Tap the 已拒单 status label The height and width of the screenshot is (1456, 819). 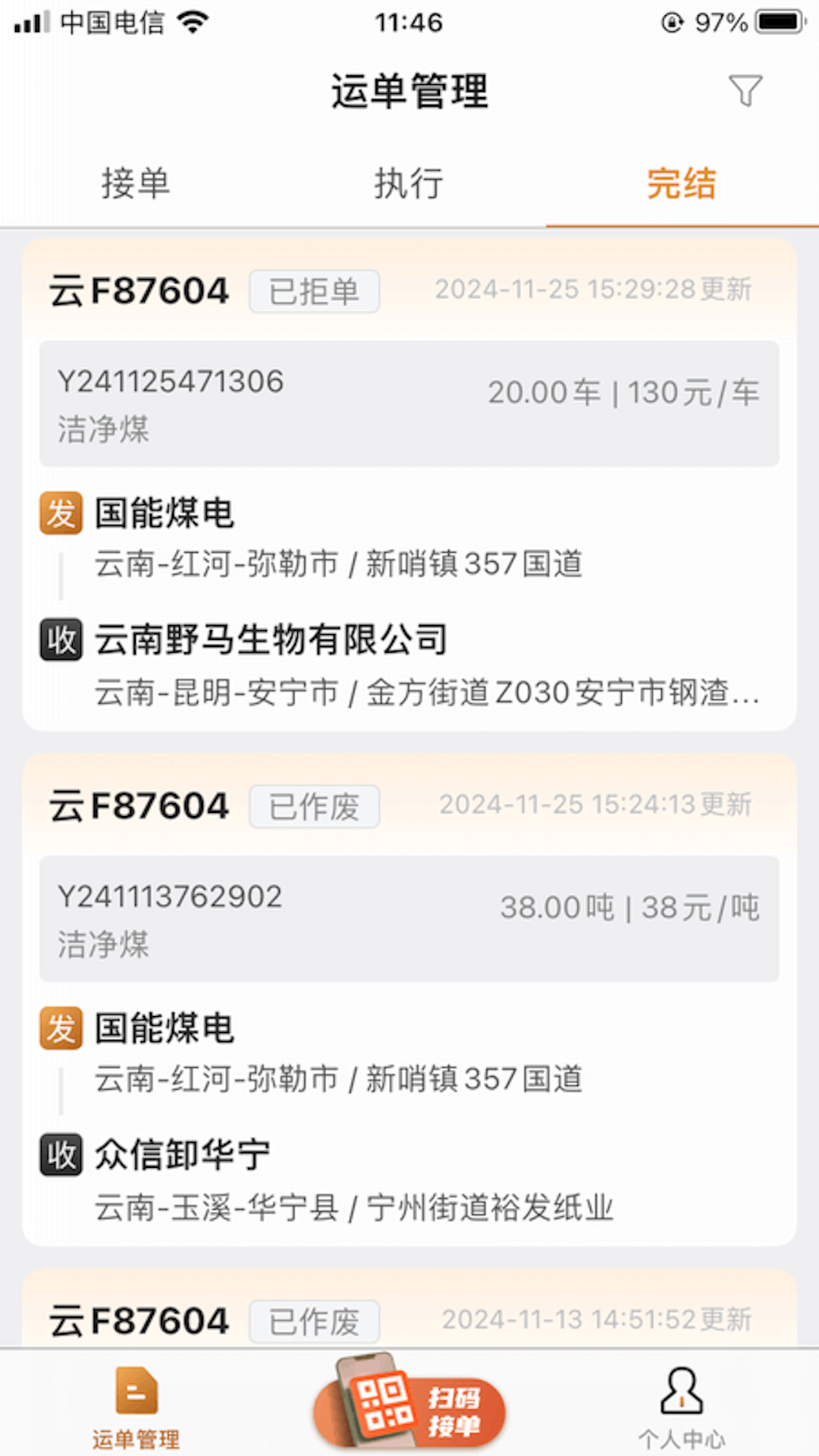[314, 291]
